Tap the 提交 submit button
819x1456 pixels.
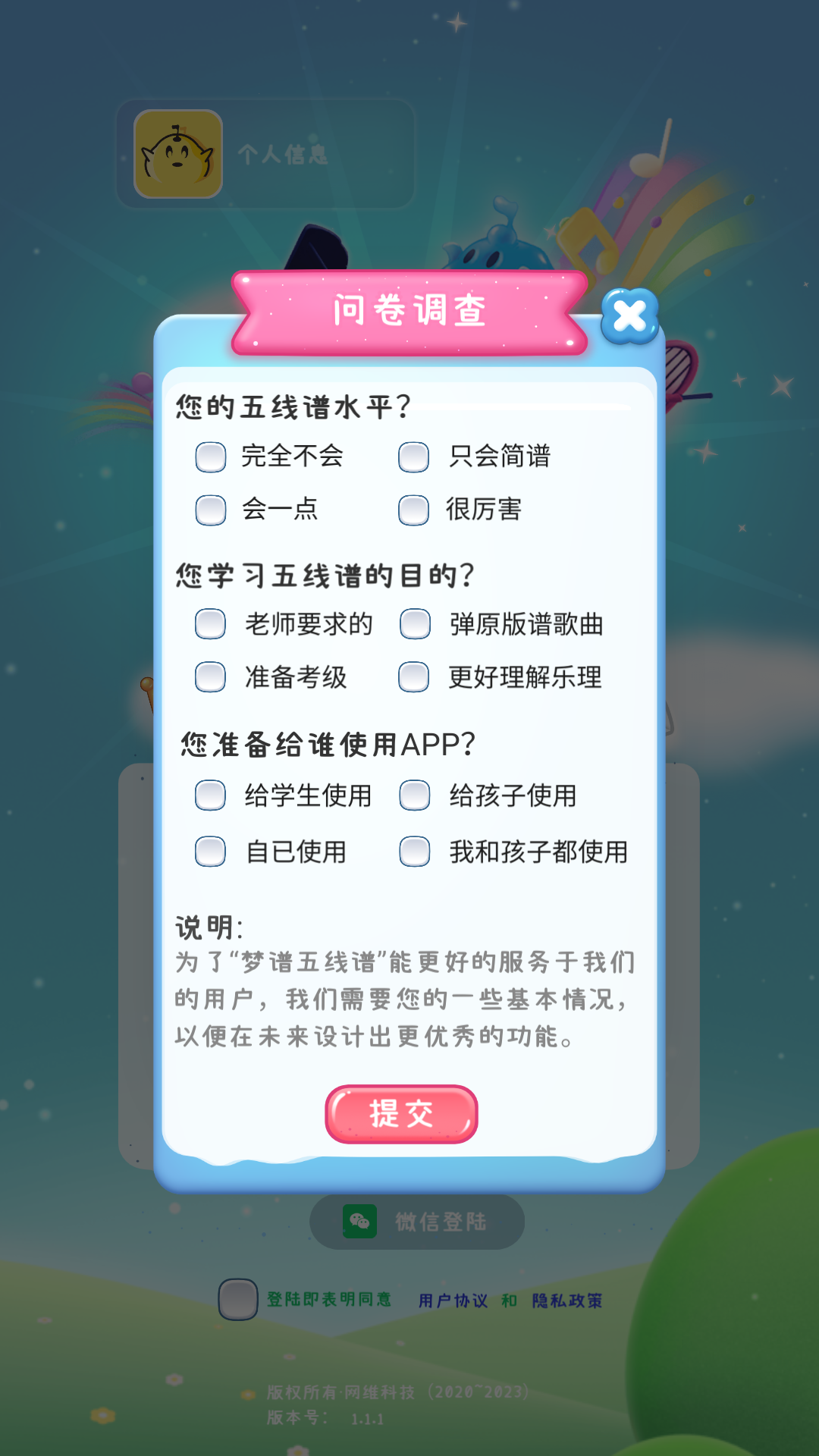point(401,1114)
